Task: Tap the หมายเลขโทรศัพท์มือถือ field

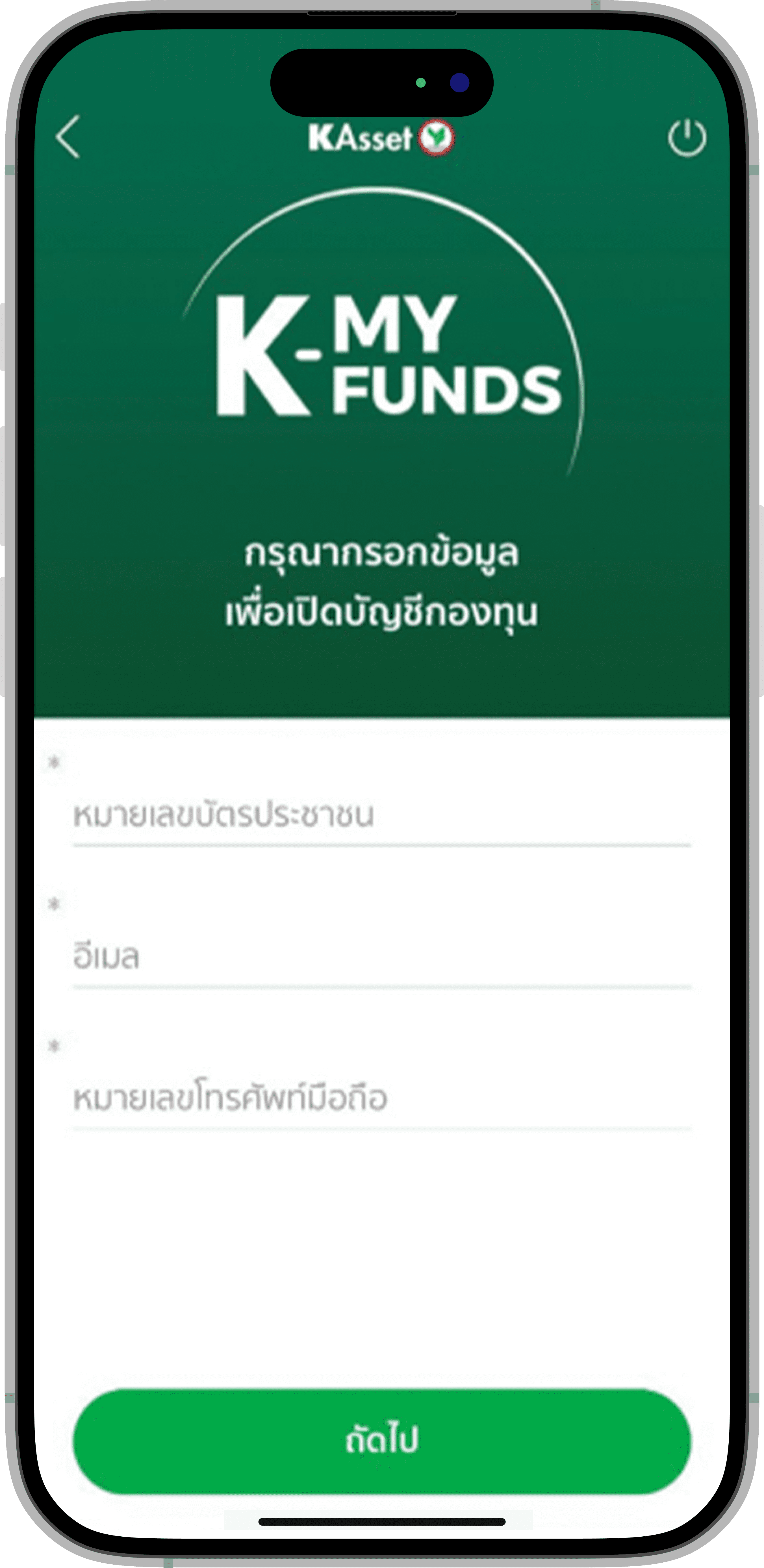Action: click(381, 1099)
